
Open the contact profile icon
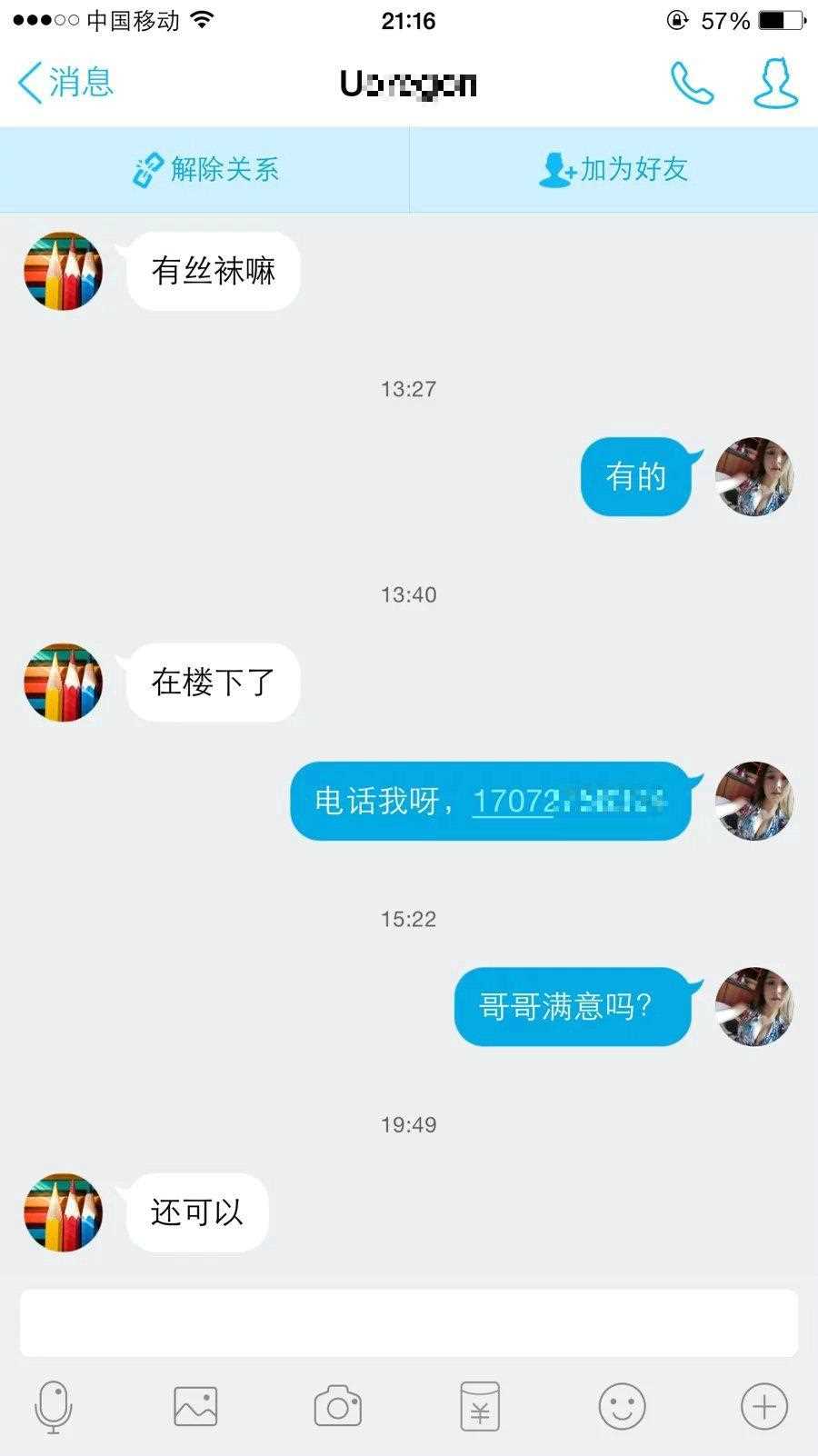click(776, 83)
